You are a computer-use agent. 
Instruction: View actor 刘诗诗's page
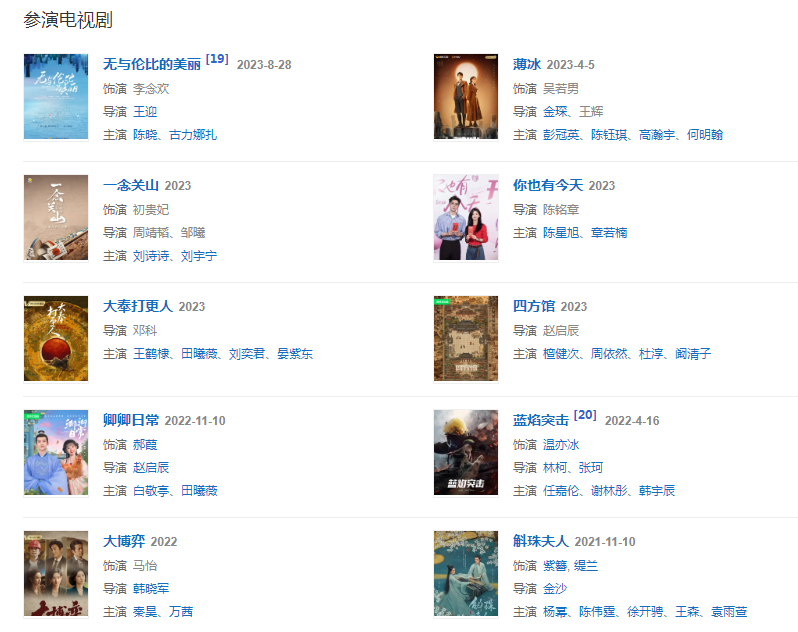tap(151, 255)
